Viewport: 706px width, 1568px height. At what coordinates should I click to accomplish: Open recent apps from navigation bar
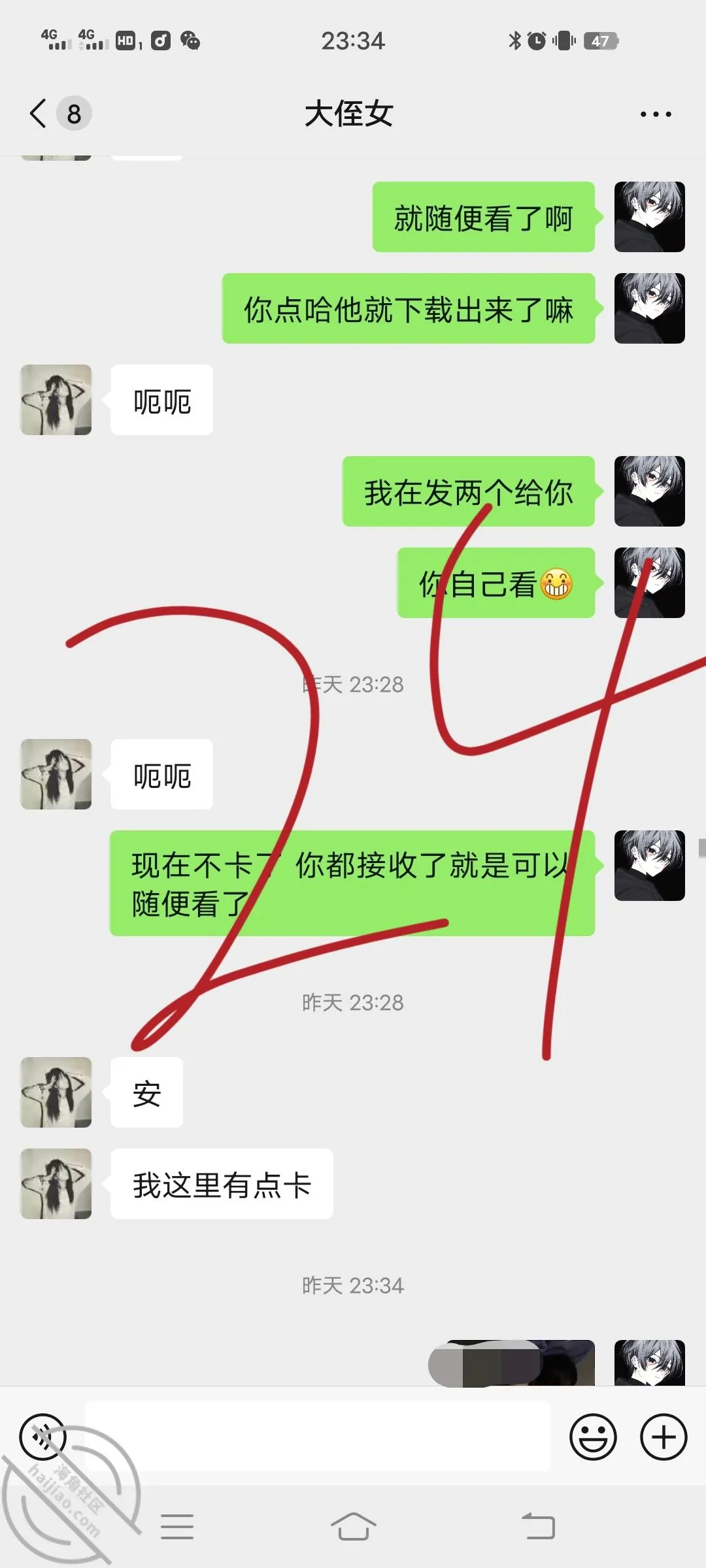[176, 1527]
